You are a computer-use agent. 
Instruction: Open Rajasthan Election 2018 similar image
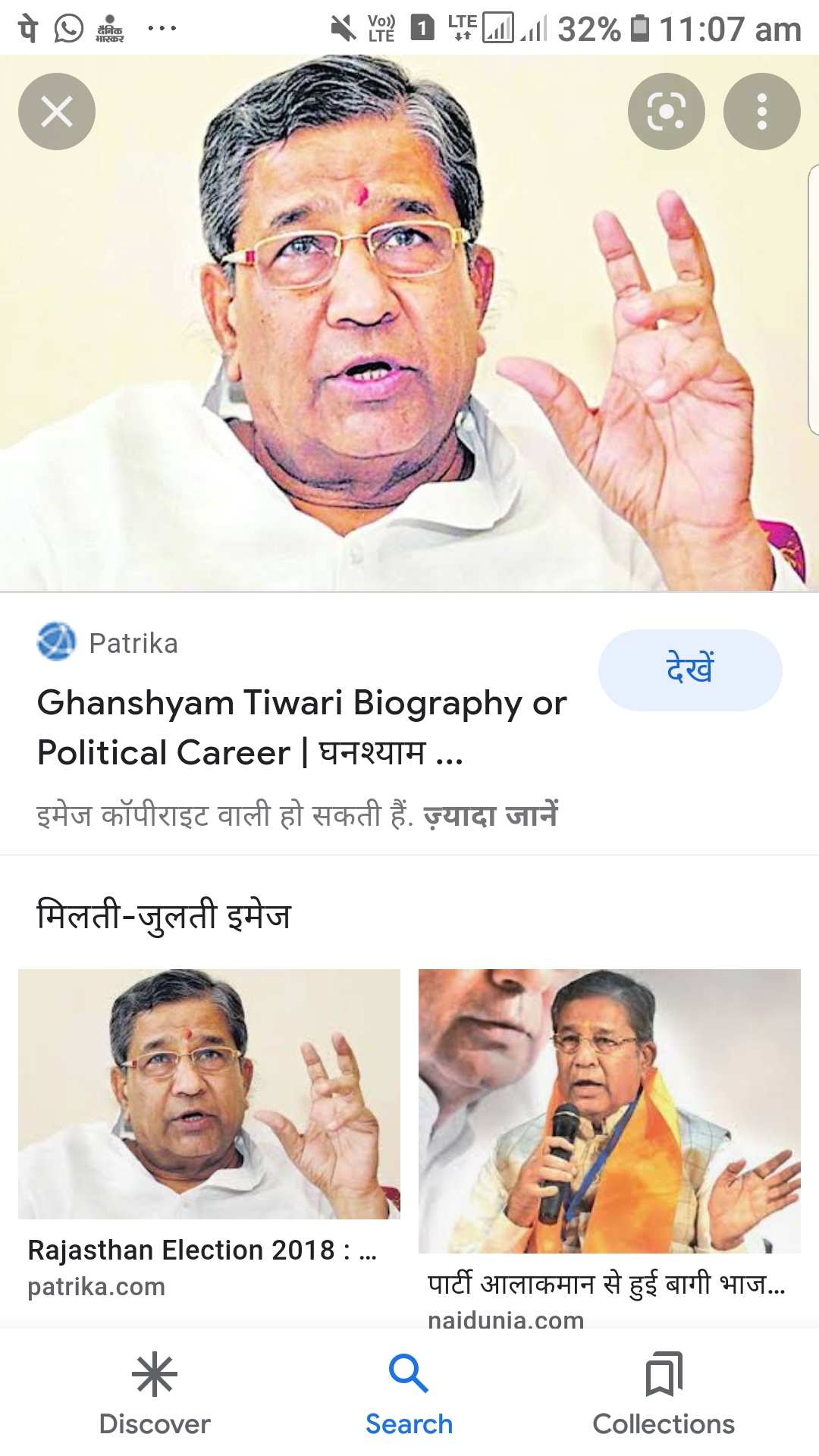(x=209, y=1094)
